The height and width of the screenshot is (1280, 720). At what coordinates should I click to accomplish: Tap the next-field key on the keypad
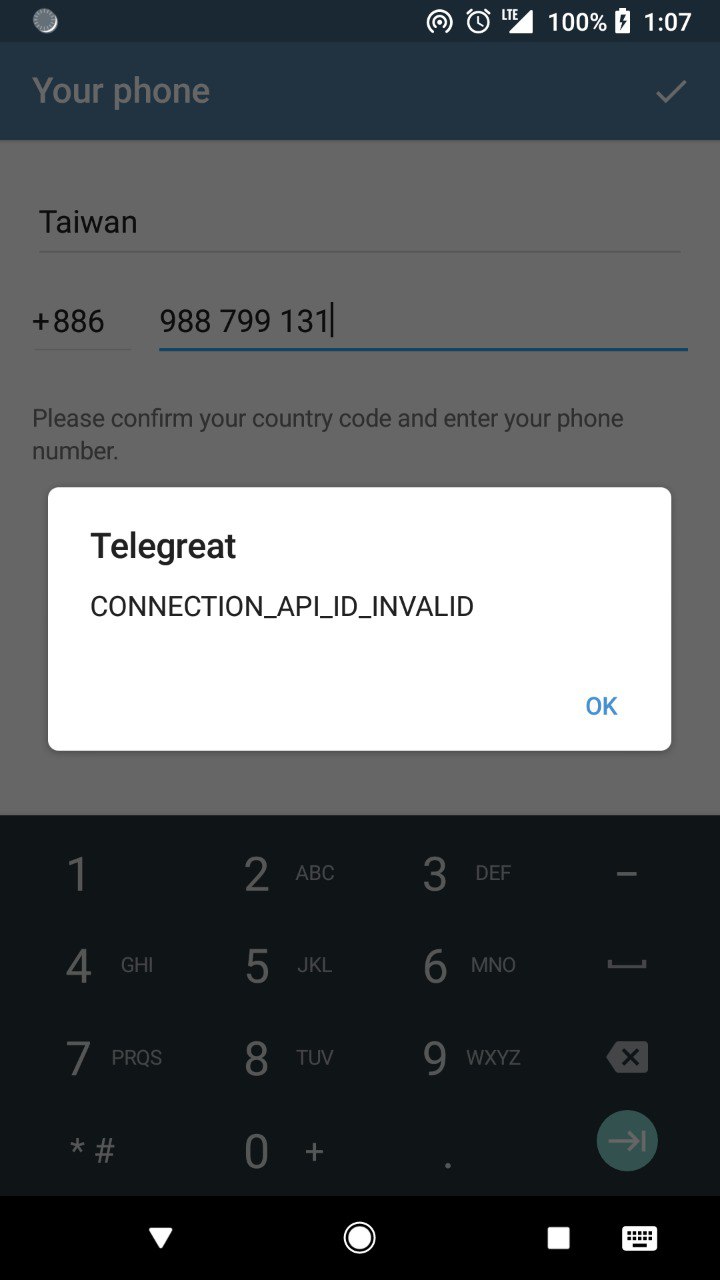pyautogui.click(x=627, y=1140)
